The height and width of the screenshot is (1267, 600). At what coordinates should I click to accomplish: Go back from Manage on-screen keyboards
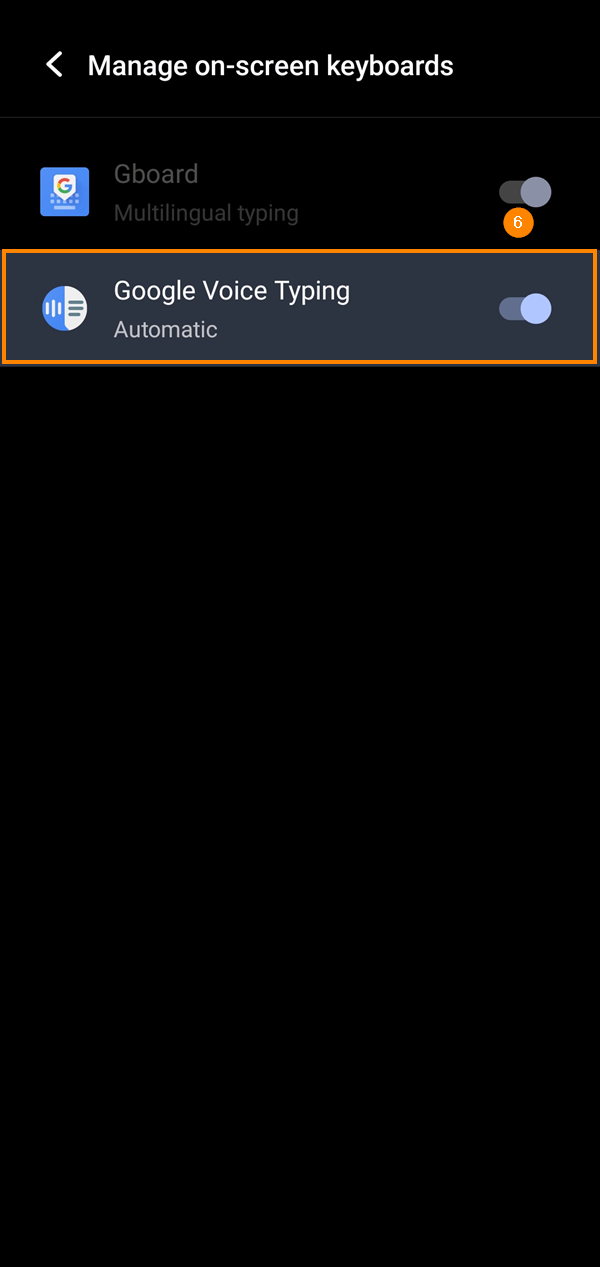(55, 66)
